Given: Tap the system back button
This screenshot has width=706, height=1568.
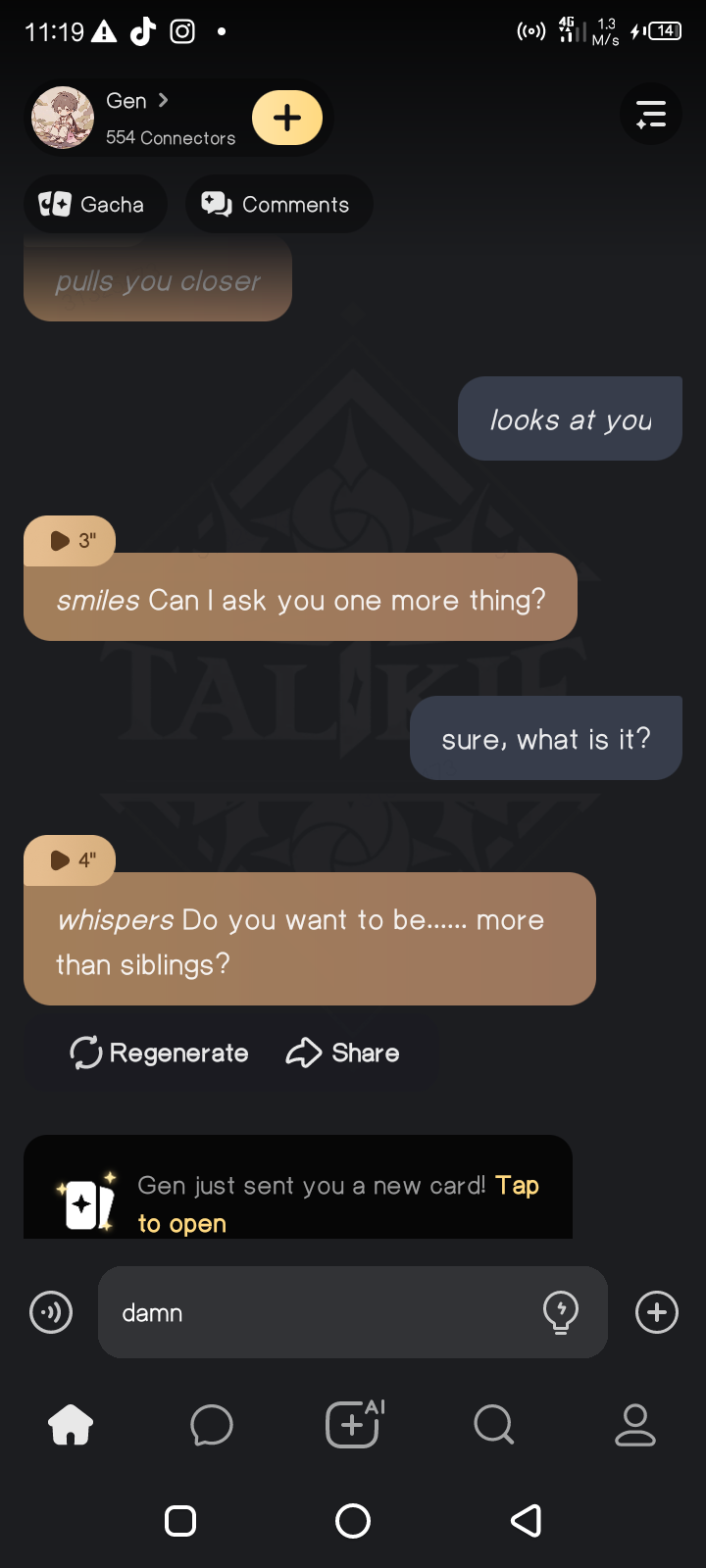Looking at the screenshot, I should (x=527, y=1521).
